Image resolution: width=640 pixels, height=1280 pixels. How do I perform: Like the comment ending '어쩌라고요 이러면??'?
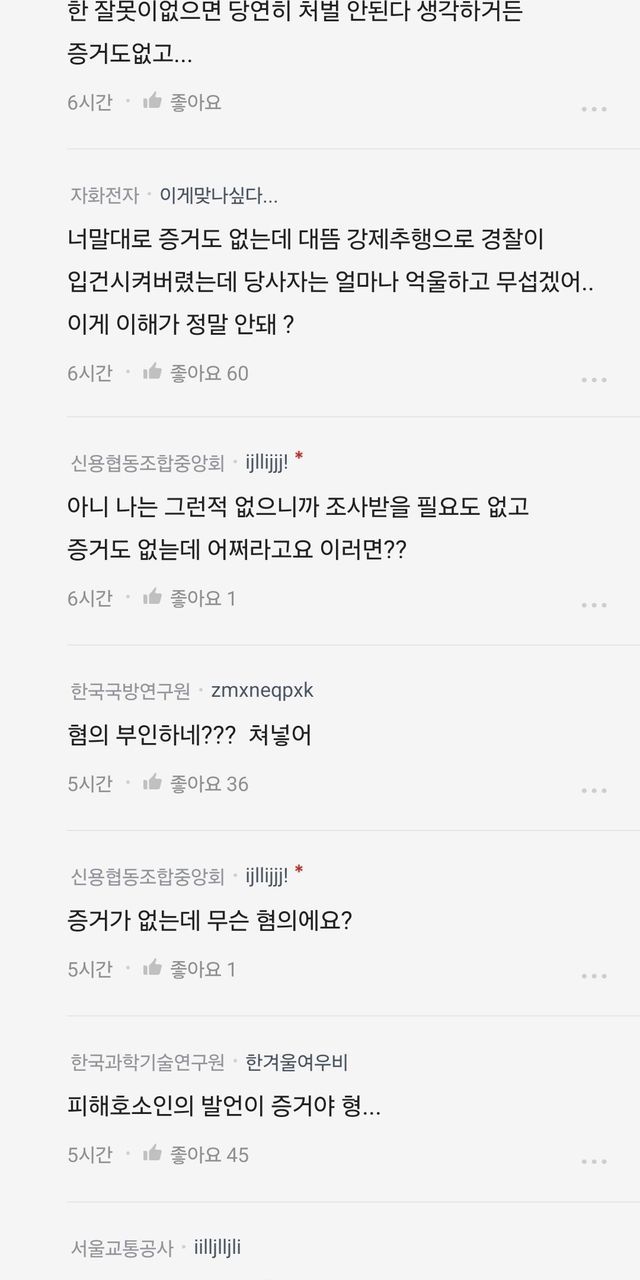[189, 598]
